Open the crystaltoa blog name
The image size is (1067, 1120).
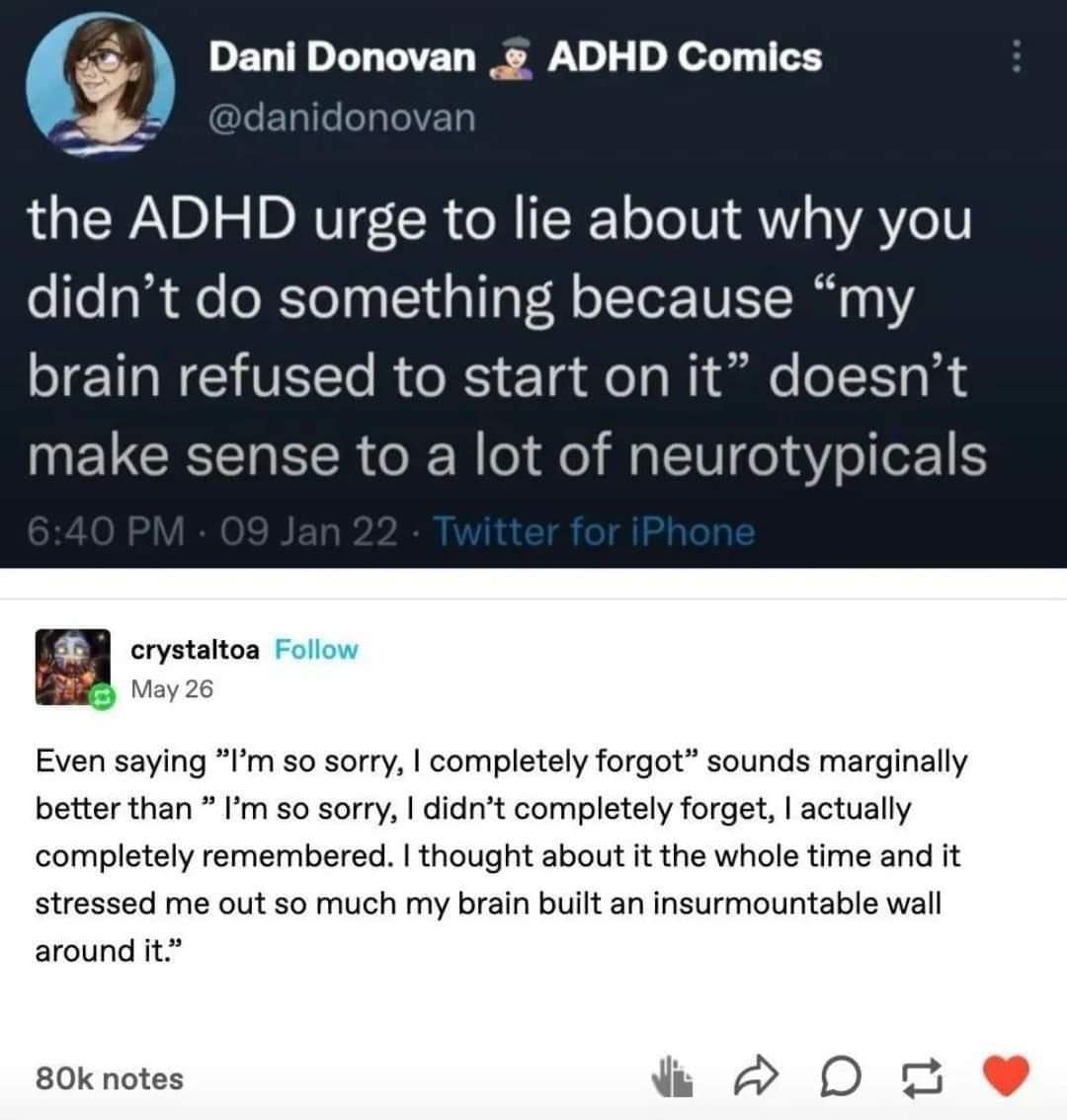(195, 650)
